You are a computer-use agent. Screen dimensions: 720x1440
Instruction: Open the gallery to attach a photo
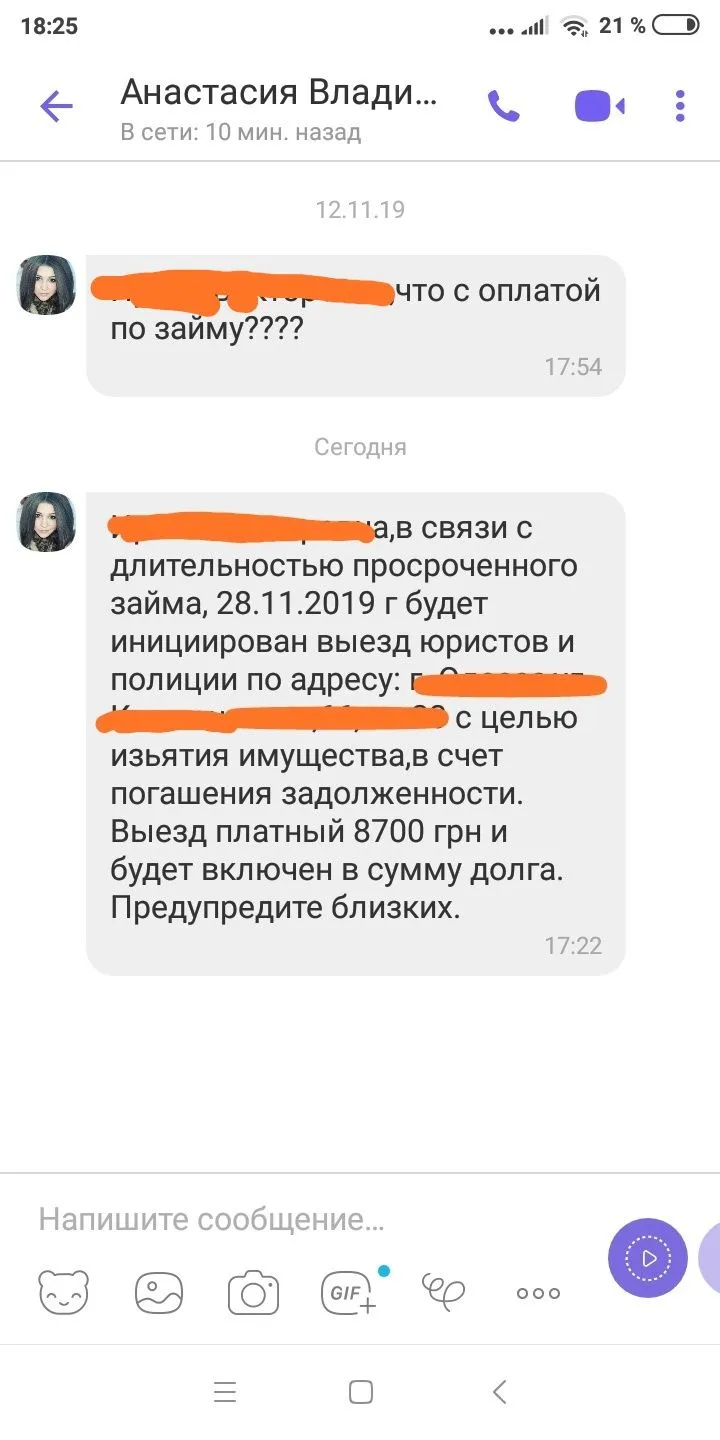pos(159,1292)
